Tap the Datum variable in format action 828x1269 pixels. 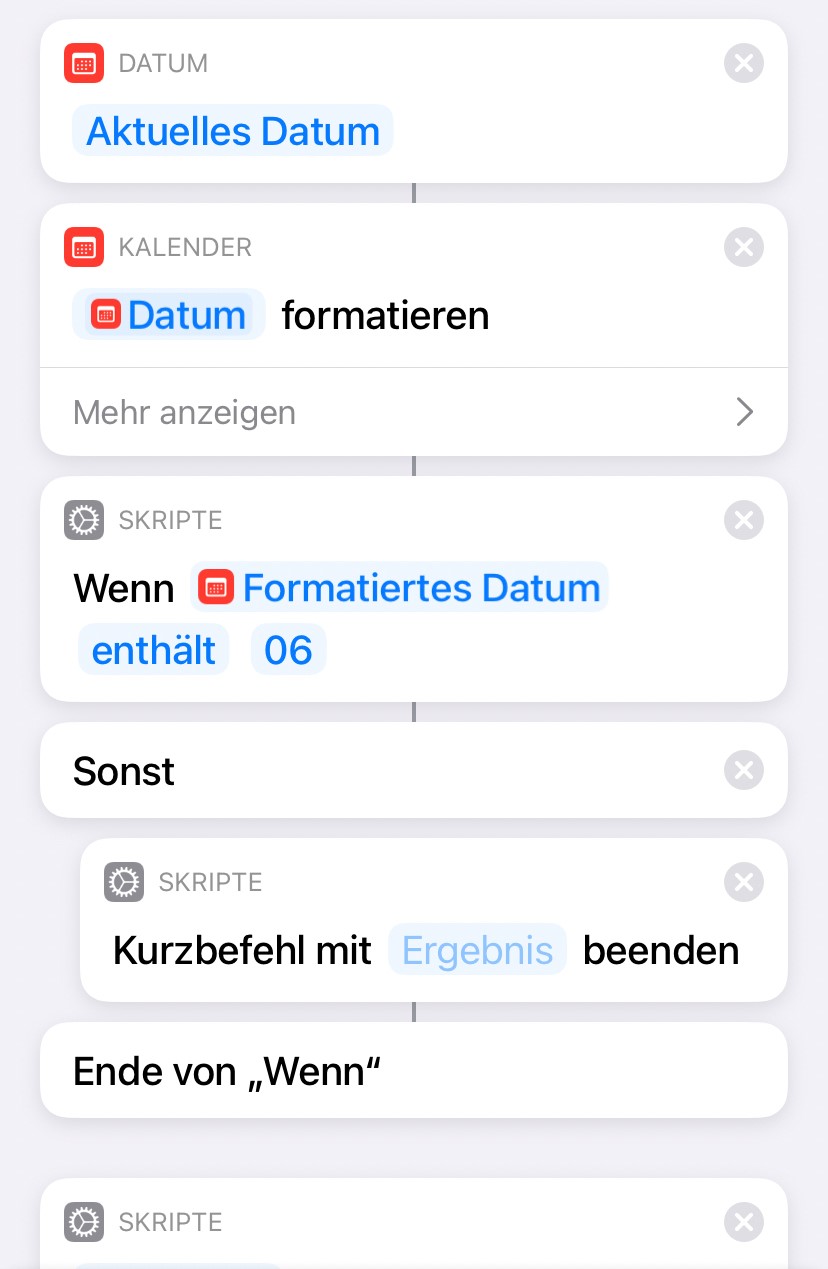(169, 315)
